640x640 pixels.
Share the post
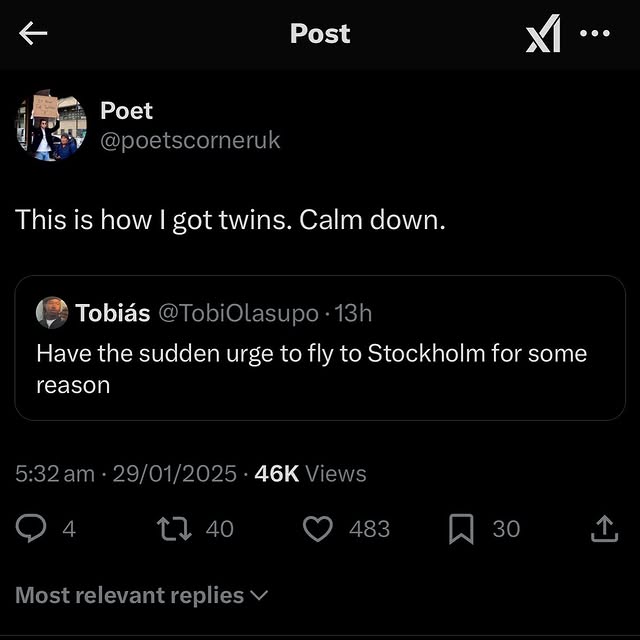tap(604, 529)
